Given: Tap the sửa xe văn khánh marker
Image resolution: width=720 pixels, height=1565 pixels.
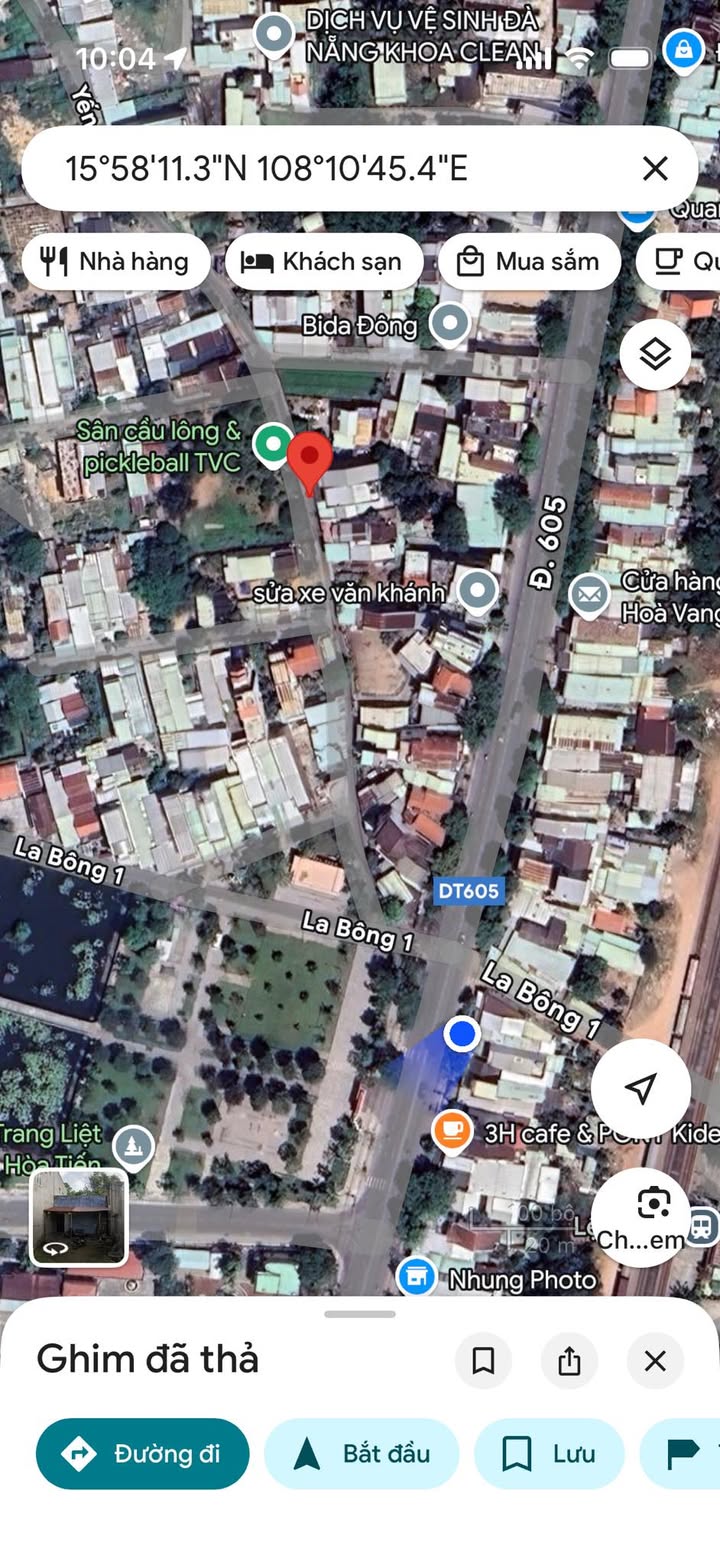Looking at the screenshot, I should (477, 591).
